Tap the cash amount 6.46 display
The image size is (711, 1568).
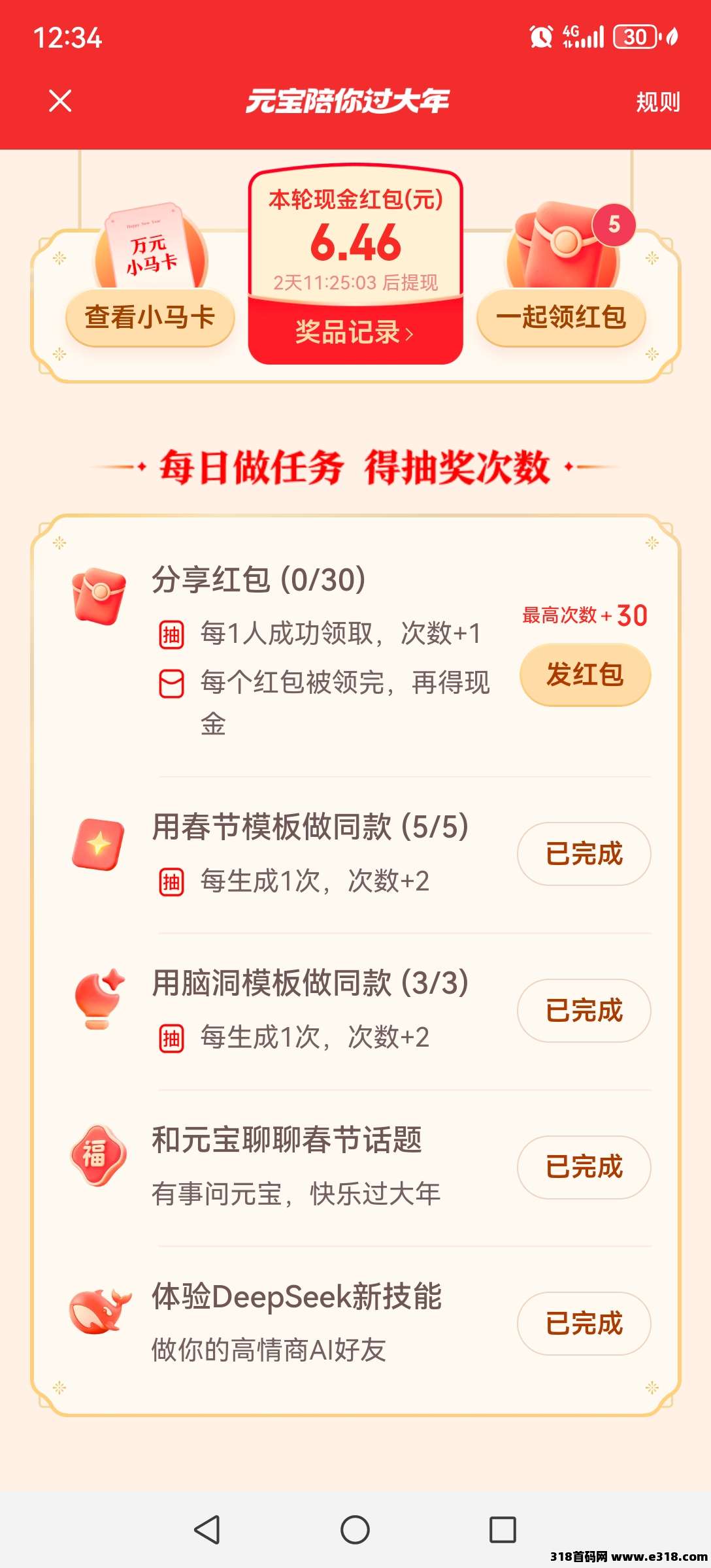(356, 240)
